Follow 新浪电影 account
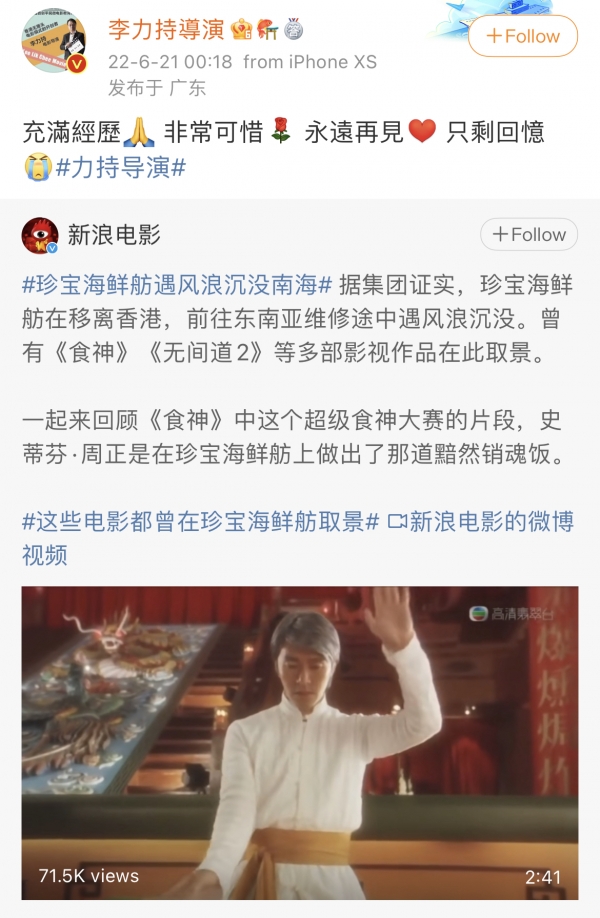The height and width of the screenshot is (918, 600). [x=528, y=235]
